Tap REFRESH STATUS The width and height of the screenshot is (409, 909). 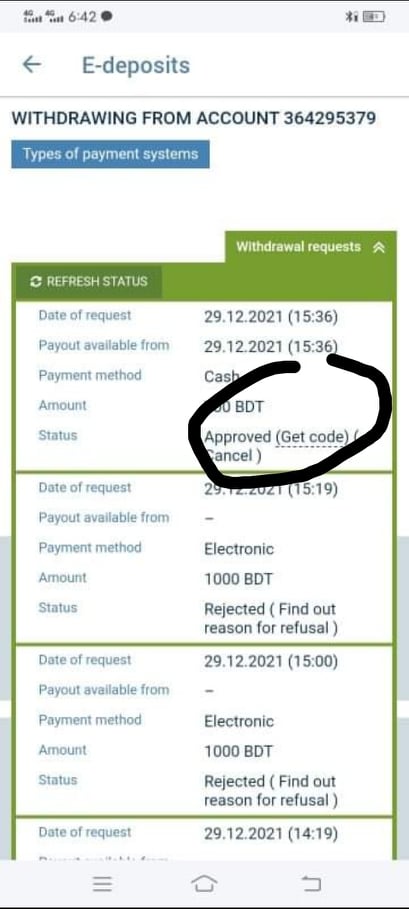tap(89, 282)
